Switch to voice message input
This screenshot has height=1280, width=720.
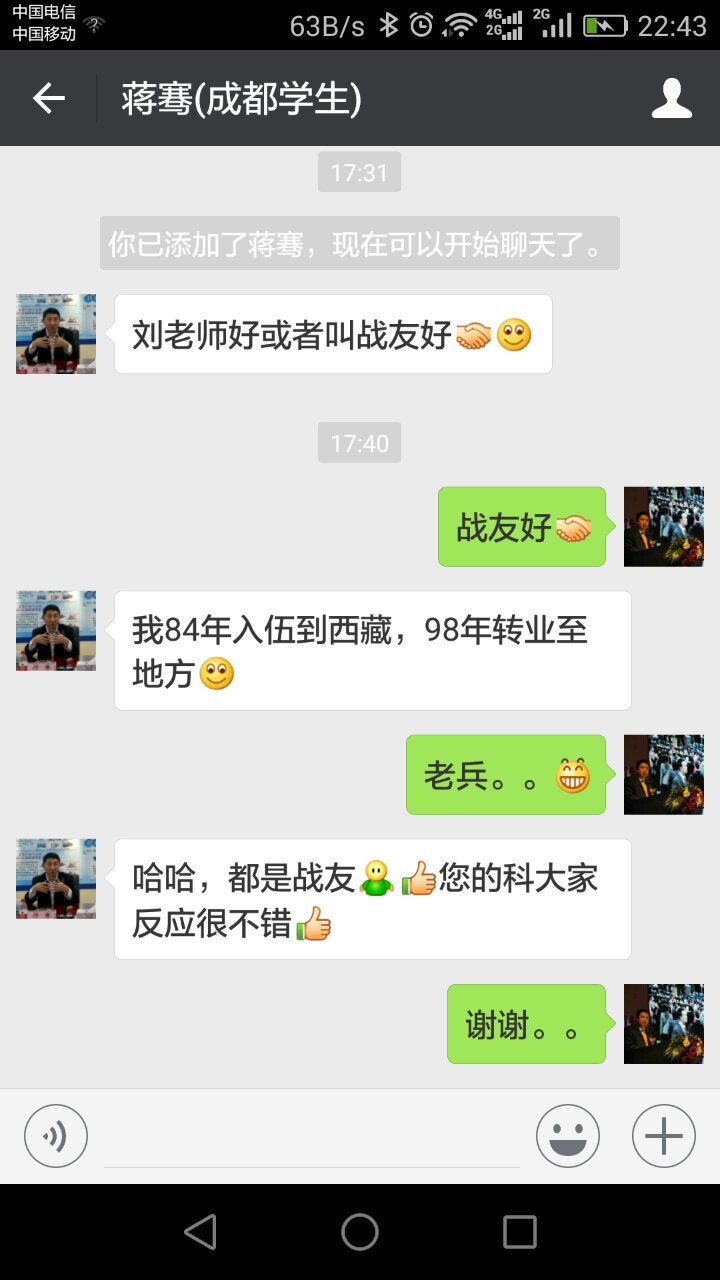click(x=56, y=1136)
